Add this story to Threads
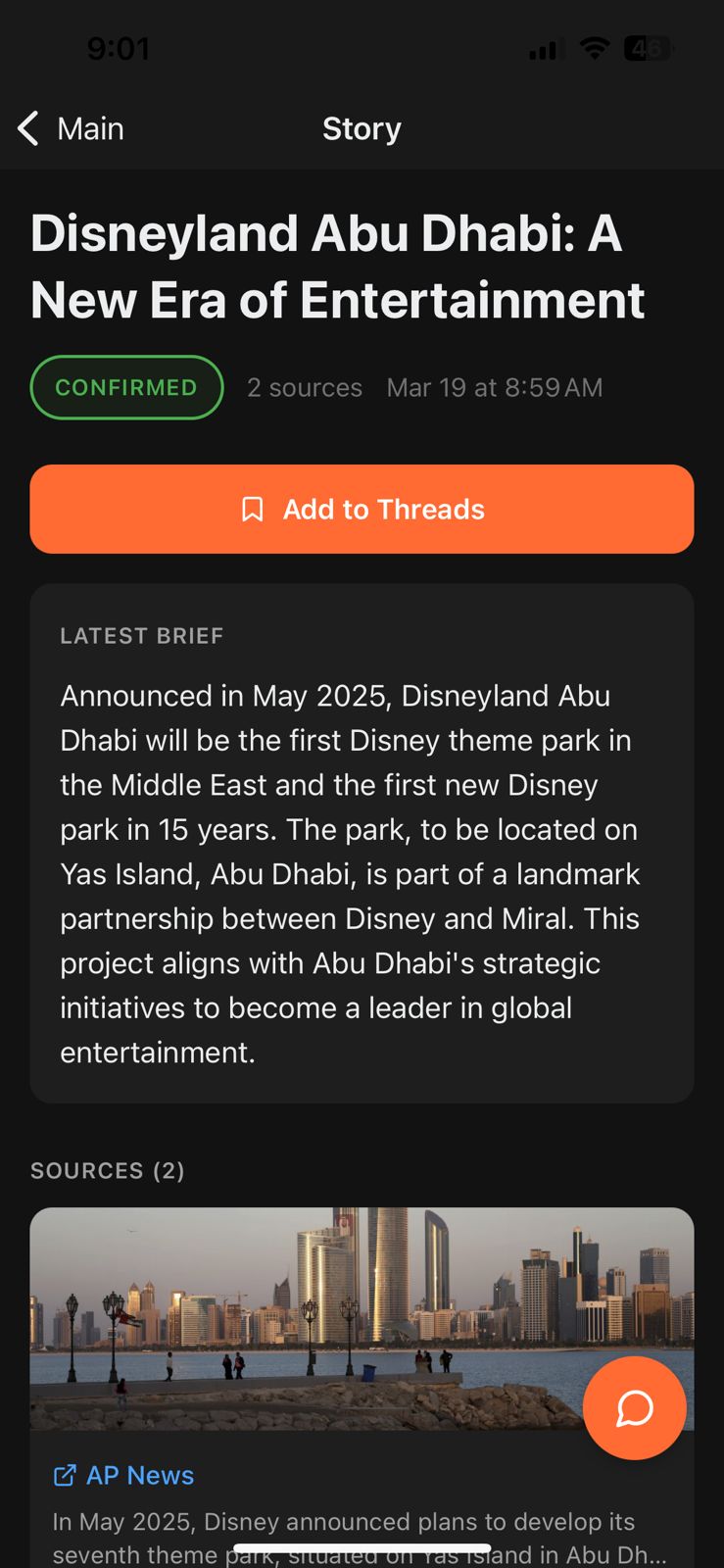The image size is (724, 1568). pos(362,510)
